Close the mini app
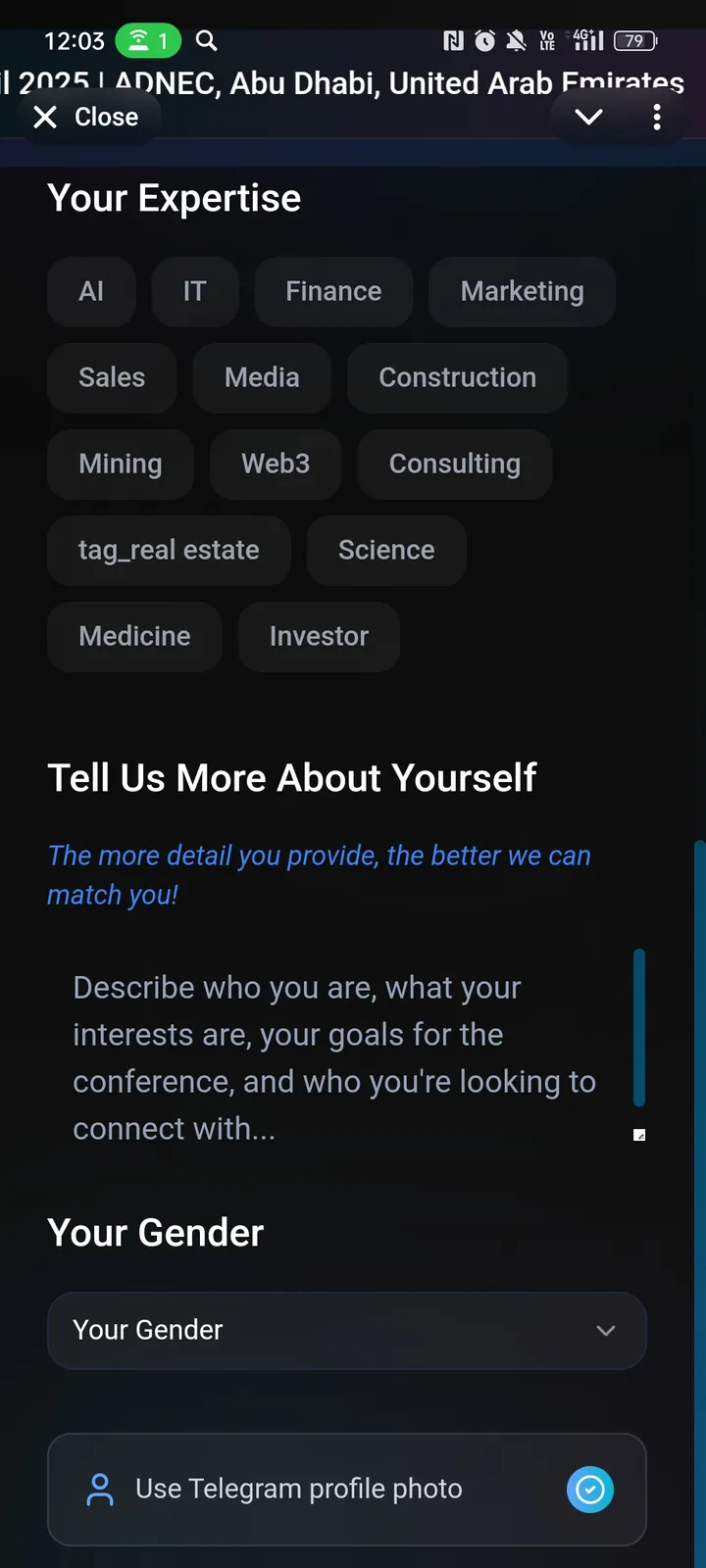706x1568 pixels. (x=86, y=118)
